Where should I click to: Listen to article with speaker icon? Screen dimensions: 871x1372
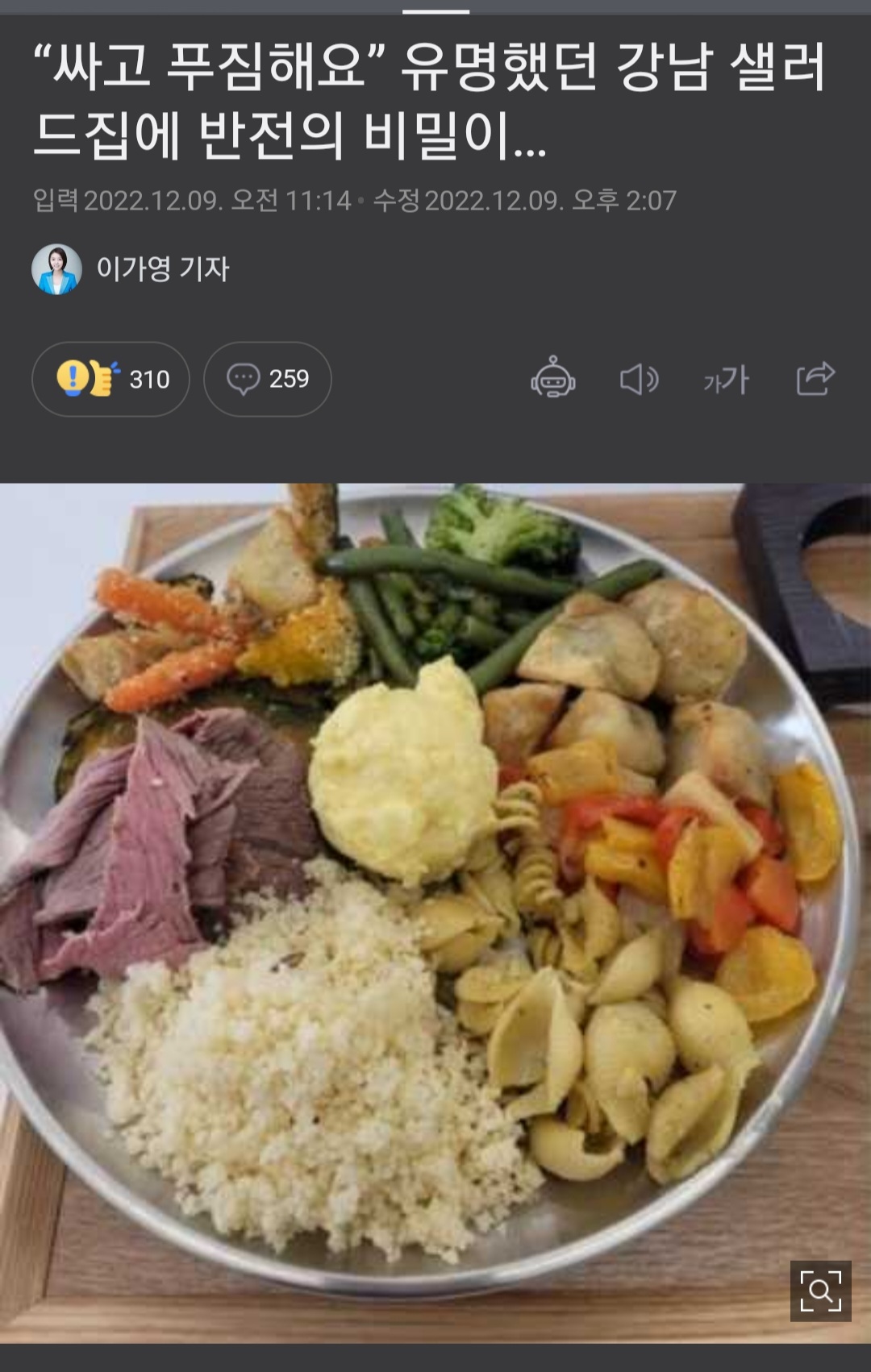pyautogui.click(x=639, y=379)
